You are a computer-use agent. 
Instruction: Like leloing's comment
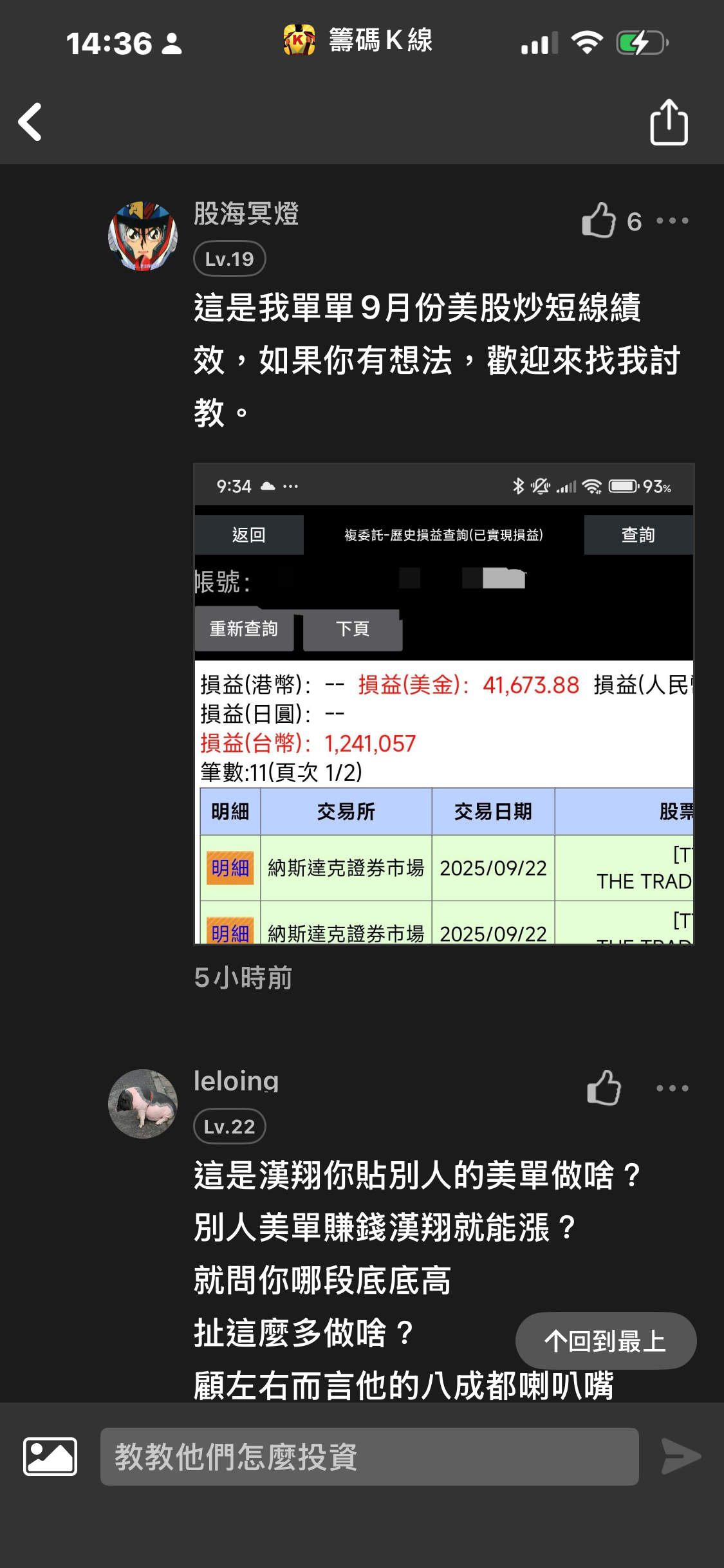click(604, 1088)
